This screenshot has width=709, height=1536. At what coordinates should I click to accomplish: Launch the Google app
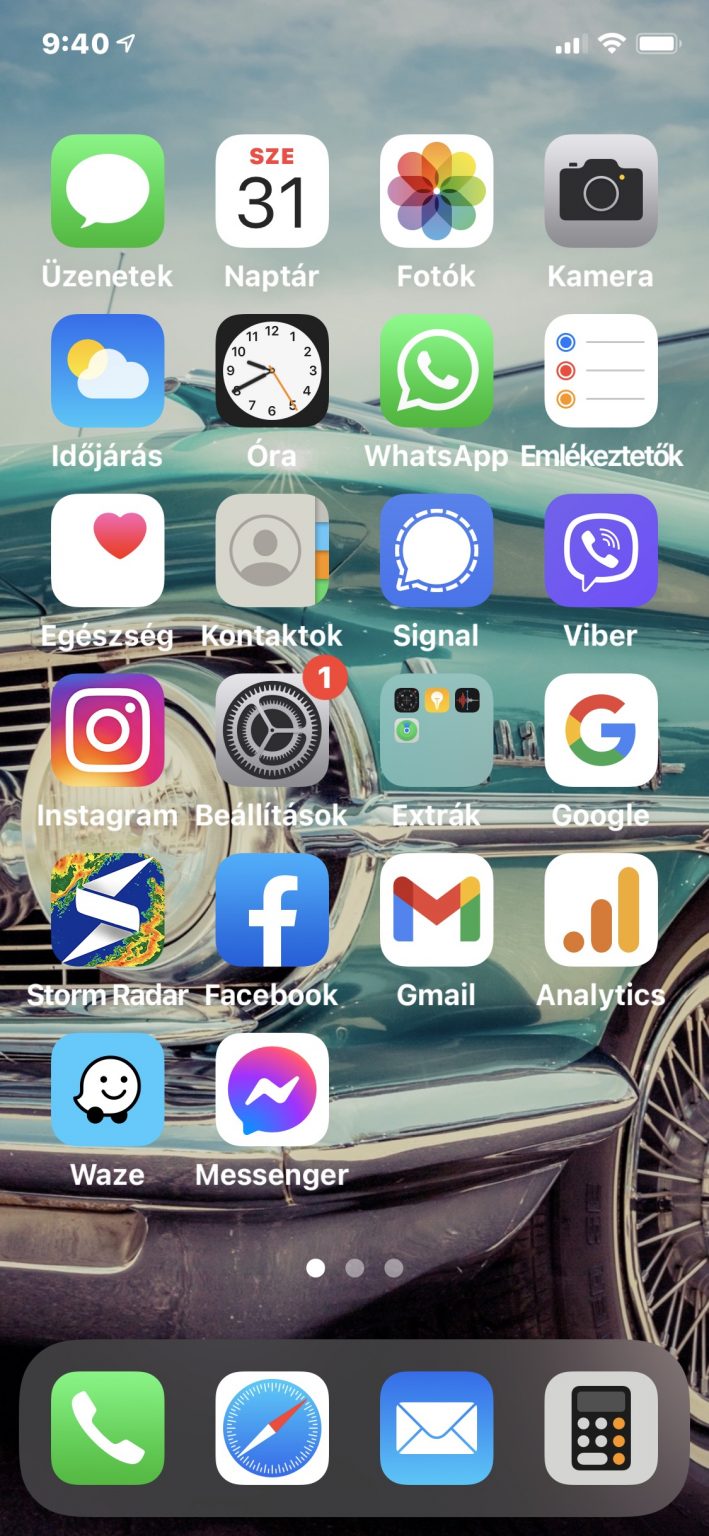pyautogui.click(x=601, y=730)
